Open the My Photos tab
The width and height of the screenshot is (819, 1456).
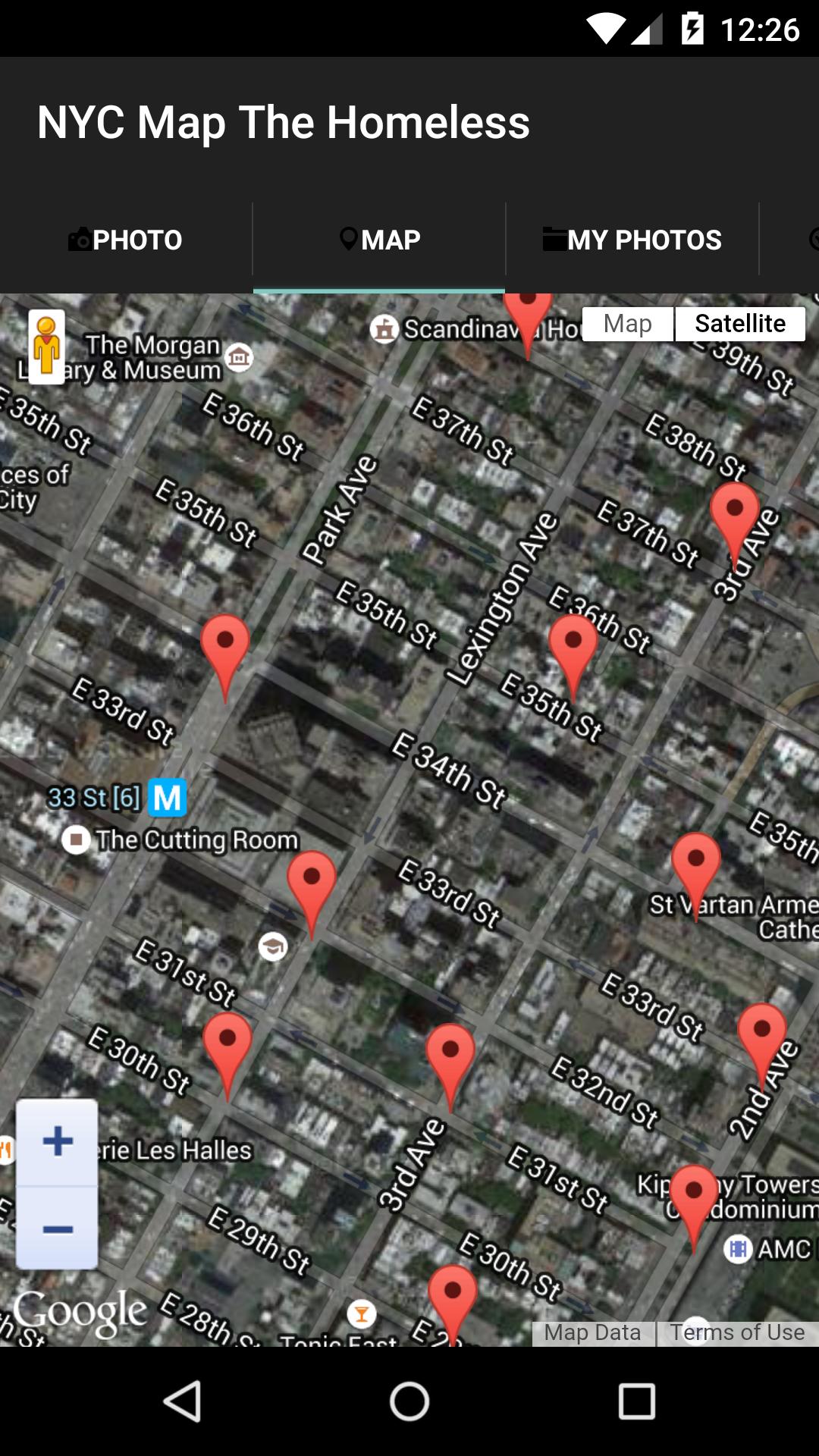pos(632,240)
